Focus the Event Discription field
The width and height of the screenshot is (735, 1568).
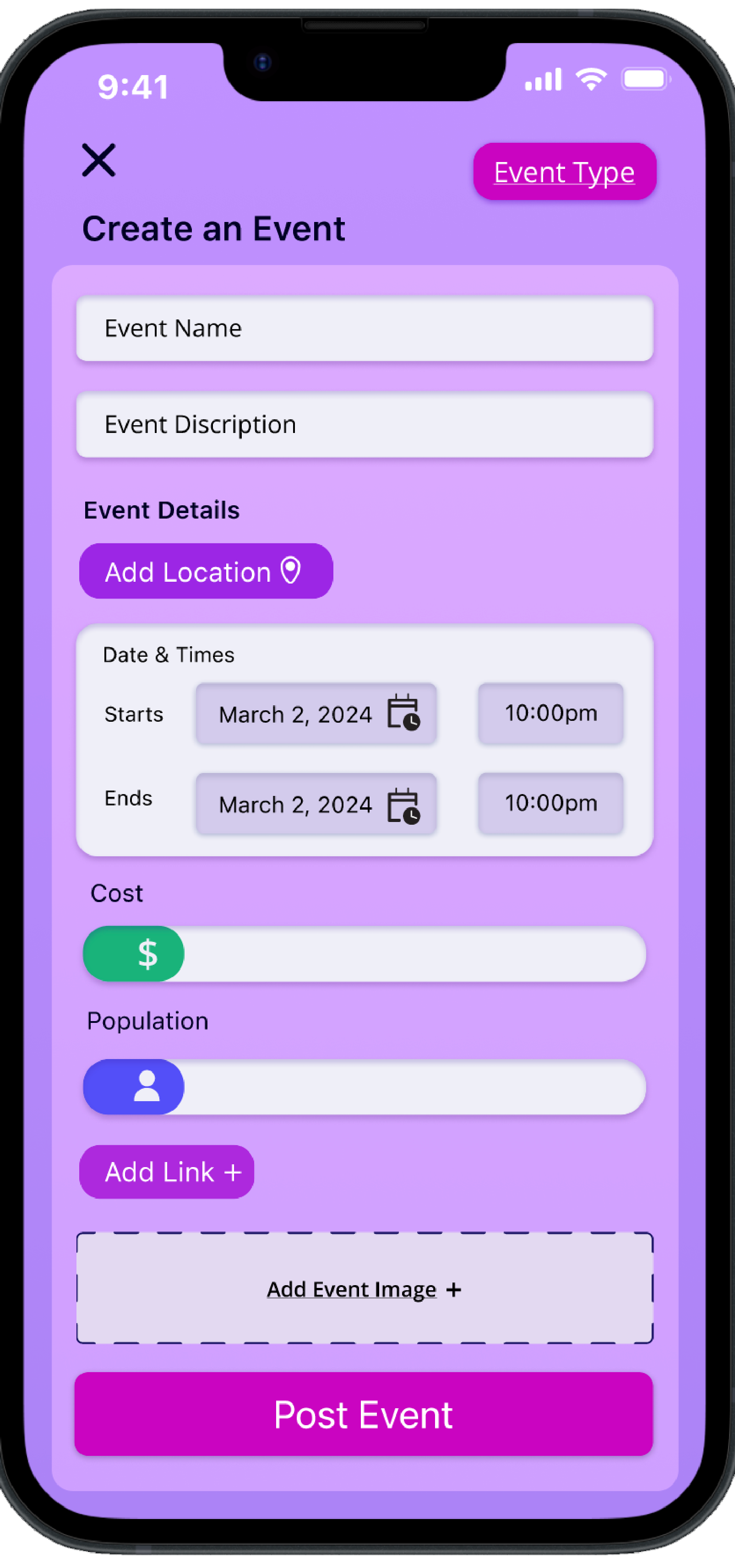coord(364,424)
